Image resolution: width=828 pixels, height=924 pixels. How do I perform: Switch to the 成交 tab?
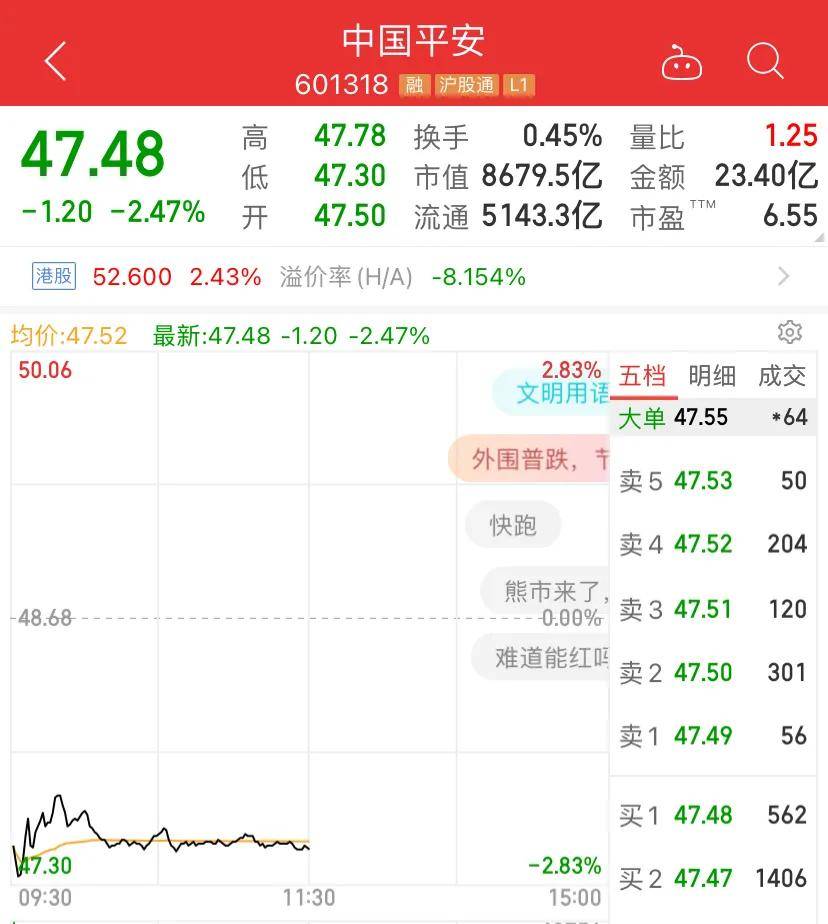pos(782,376)
